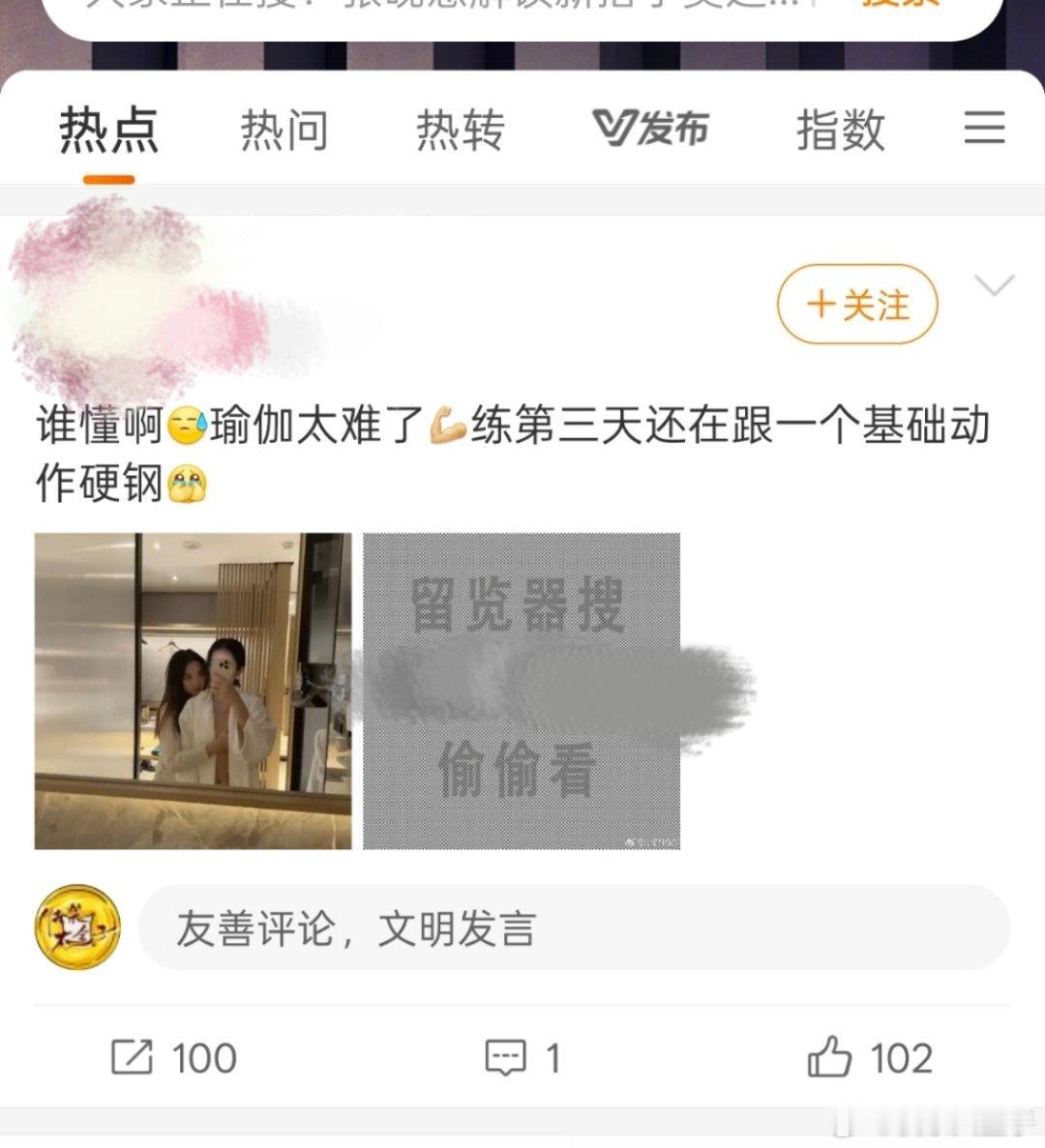Open the hamburger menu beside 指数
Image resolution: width=1045 pixels, height=1148 pixels.
point(982,129)
